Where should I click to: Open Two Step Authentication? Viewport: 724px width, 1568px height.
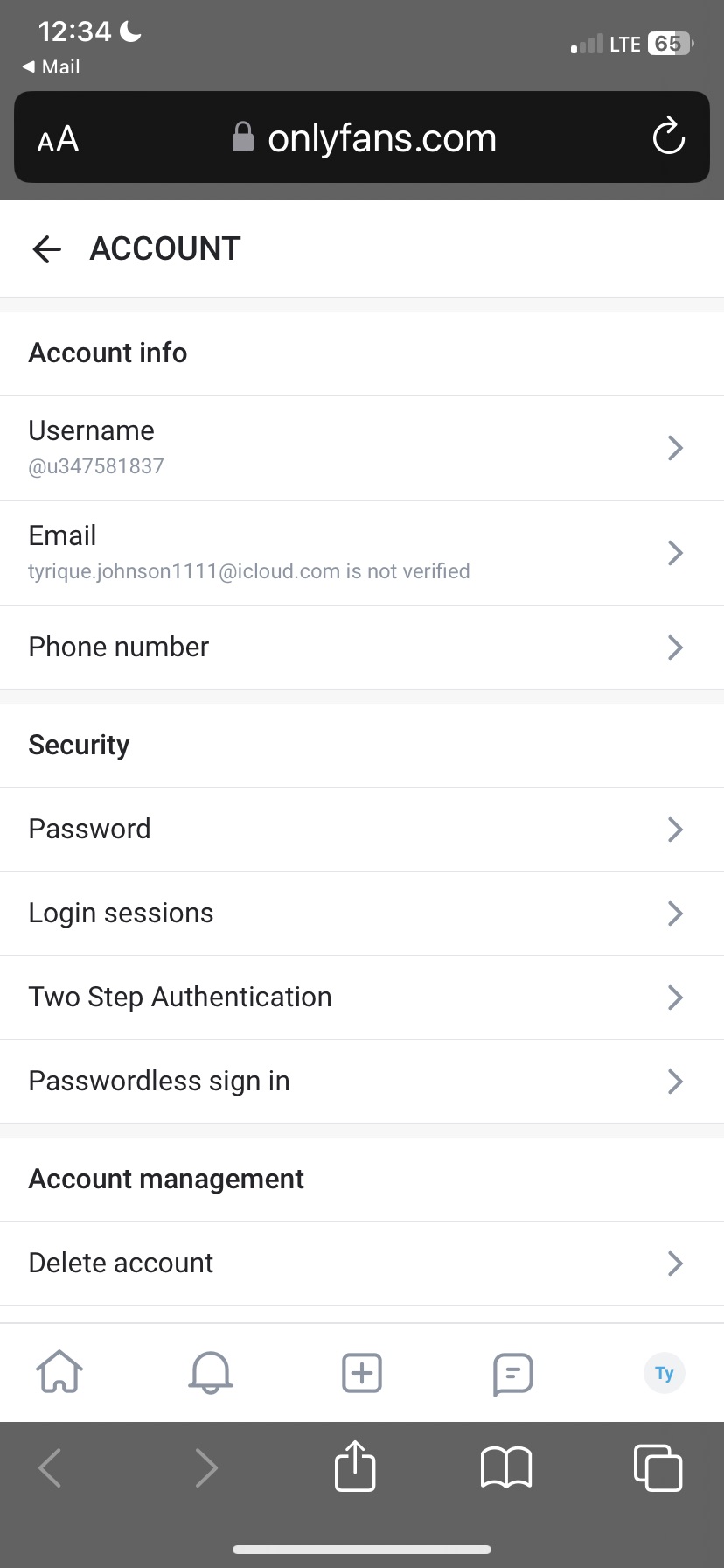pos(362,997)
